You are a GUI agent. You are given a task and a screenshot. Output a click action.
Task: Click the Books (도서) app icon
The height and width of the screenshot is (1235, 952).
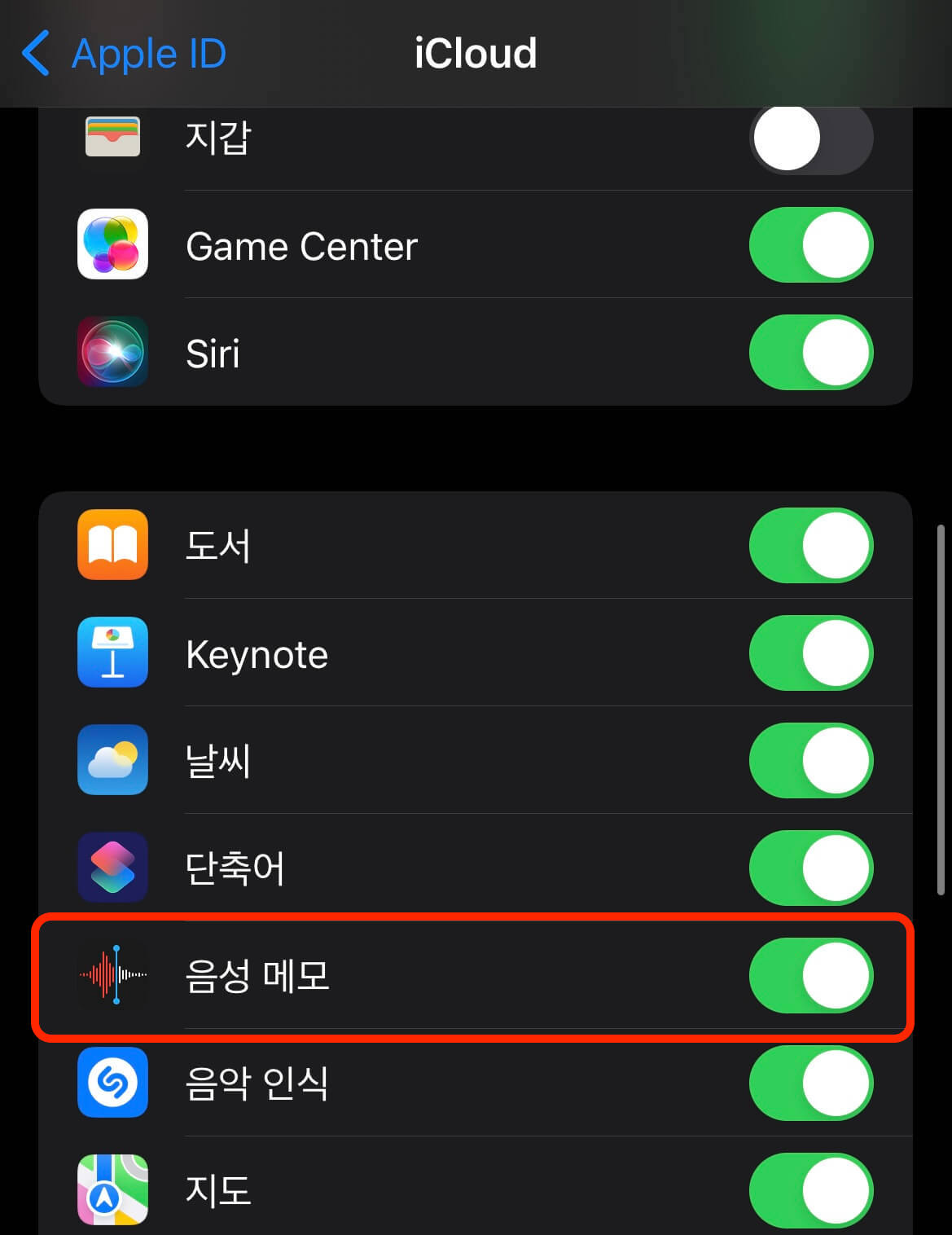pyautogui.click(x=112, y=546)
